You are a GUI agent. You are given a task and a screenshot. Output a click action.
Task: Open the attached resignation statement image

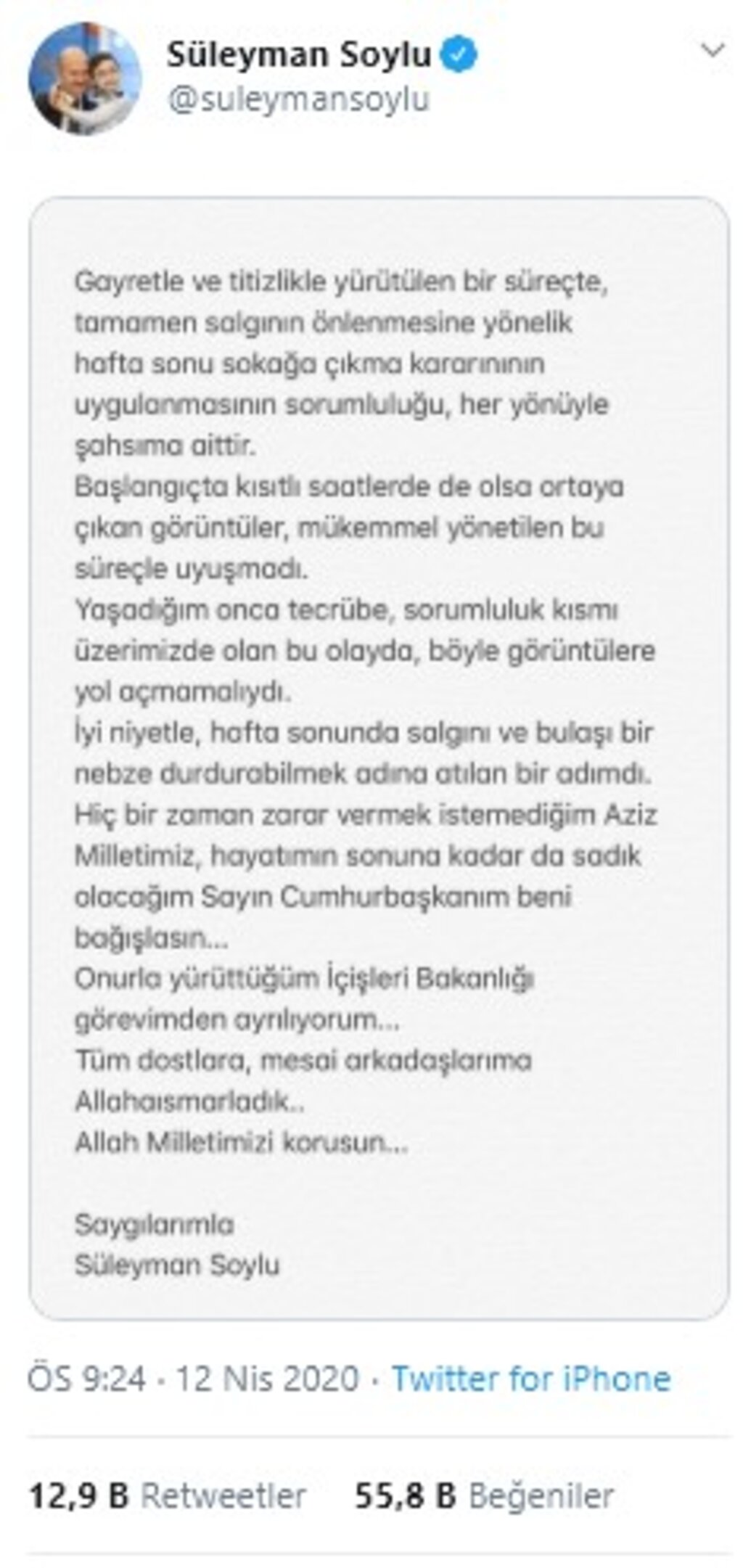click(x=379, y=758)
